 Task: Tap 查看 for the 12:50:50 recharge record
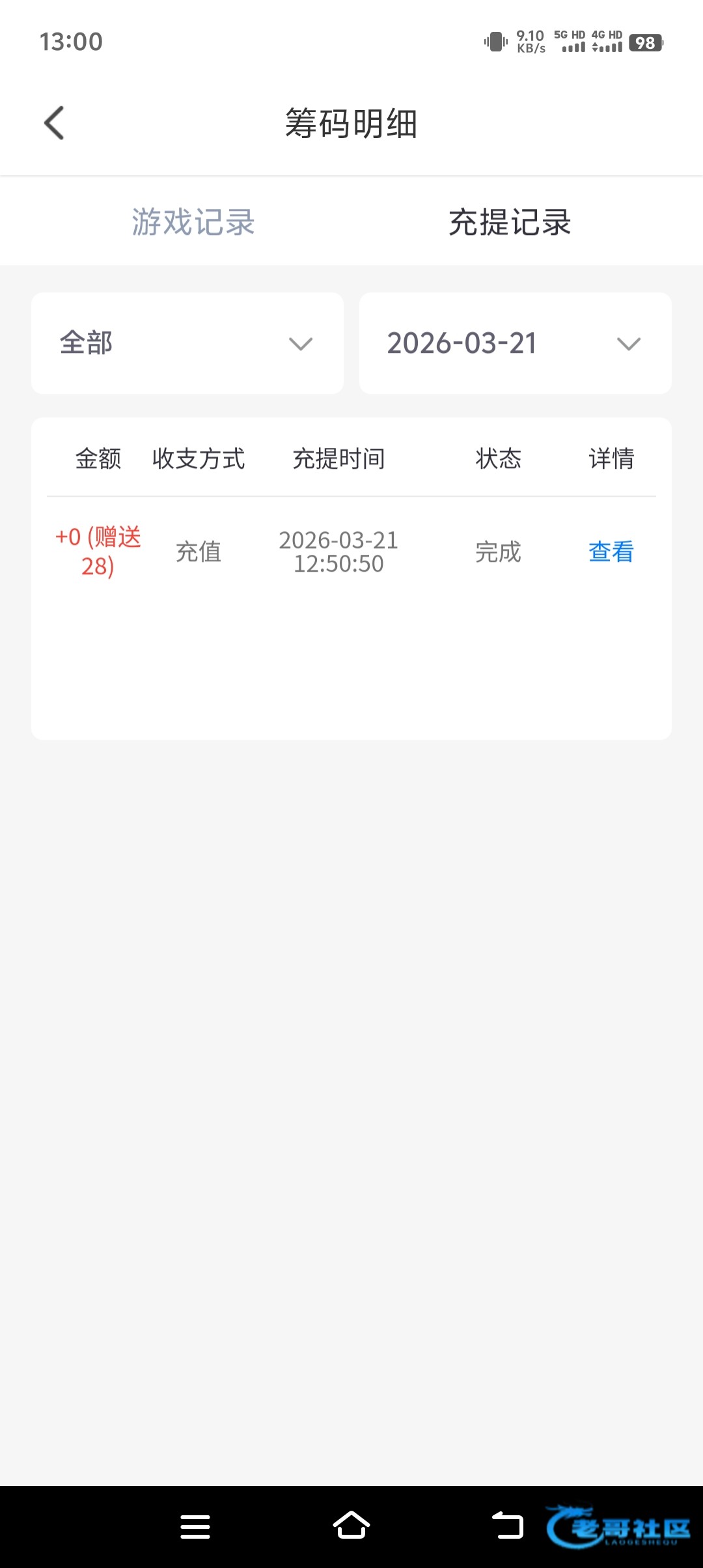coord(611,552)
